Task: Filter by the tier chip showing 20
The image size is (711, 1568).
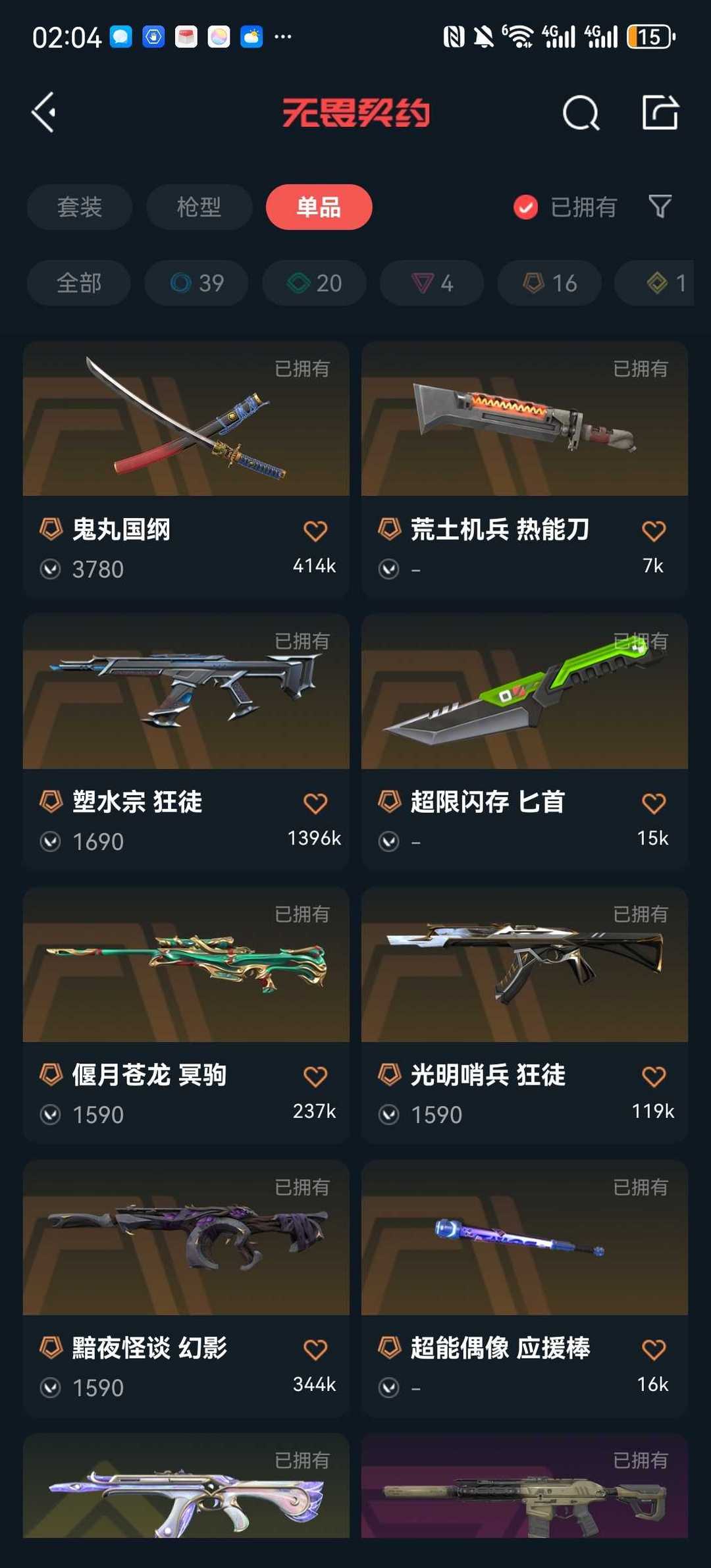Action: 314,283
